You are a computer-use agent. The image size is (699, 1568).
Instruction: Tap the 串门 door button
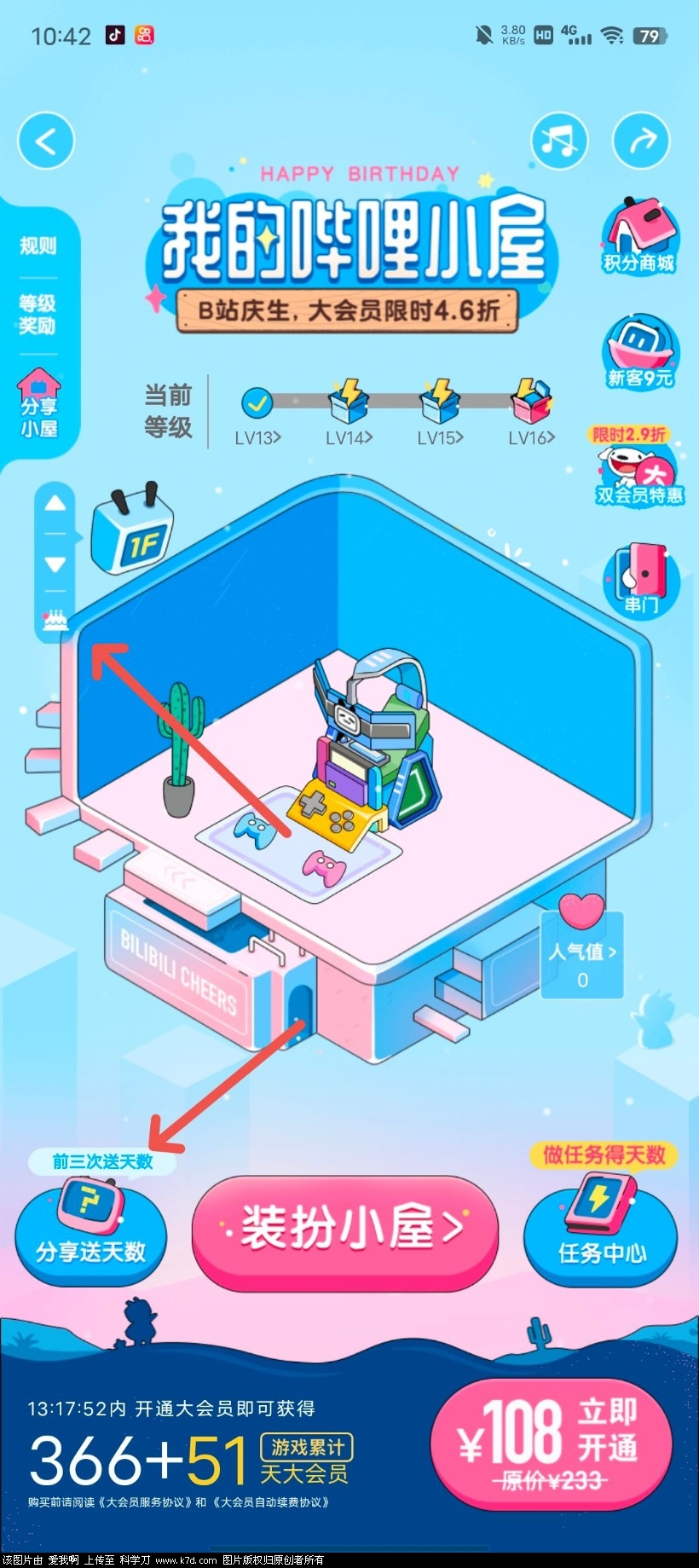coord(641,580)
